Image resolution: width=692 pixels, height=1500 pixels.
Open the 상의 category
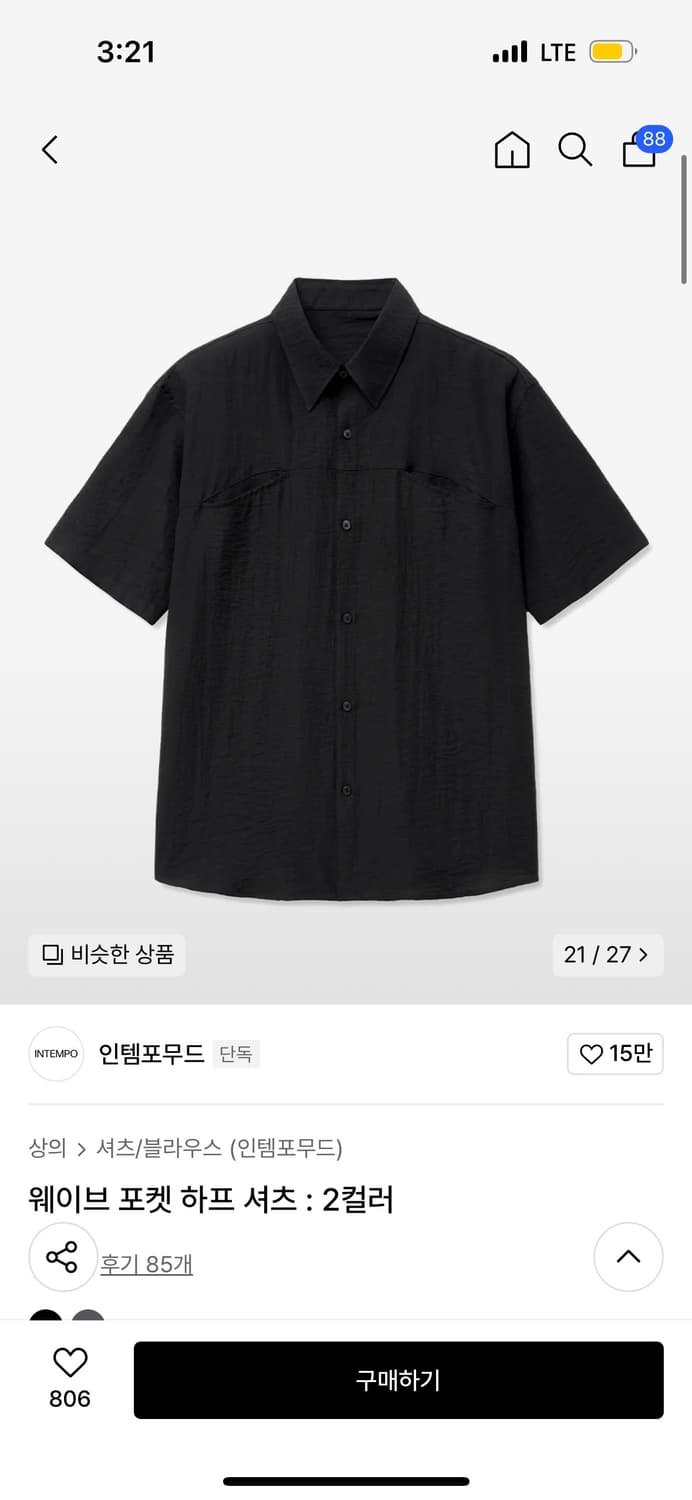[47, 1148]
